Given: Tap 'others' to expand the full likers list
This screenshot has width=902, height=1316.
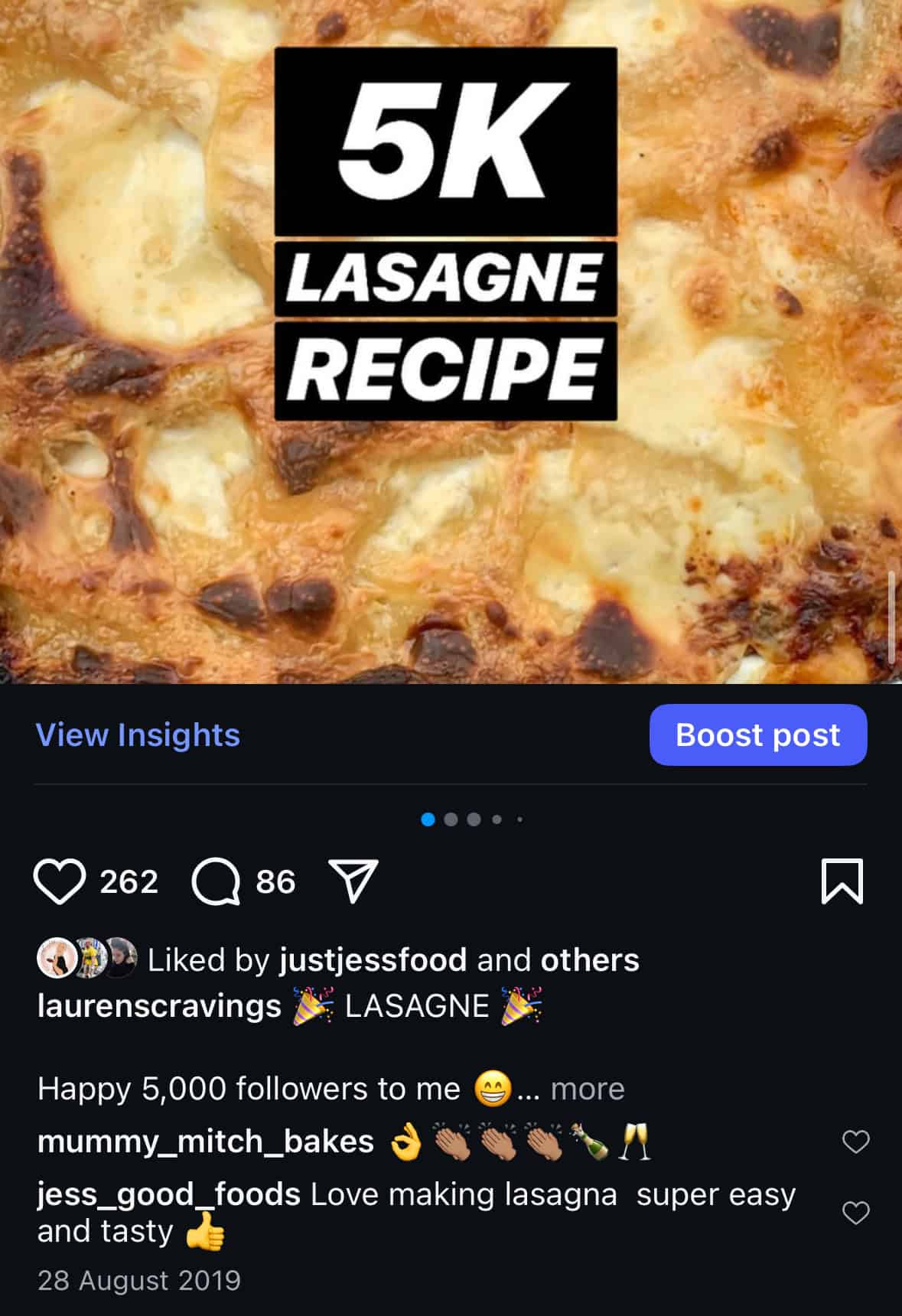Looking at the screenshot, I should tap(590, 959).
